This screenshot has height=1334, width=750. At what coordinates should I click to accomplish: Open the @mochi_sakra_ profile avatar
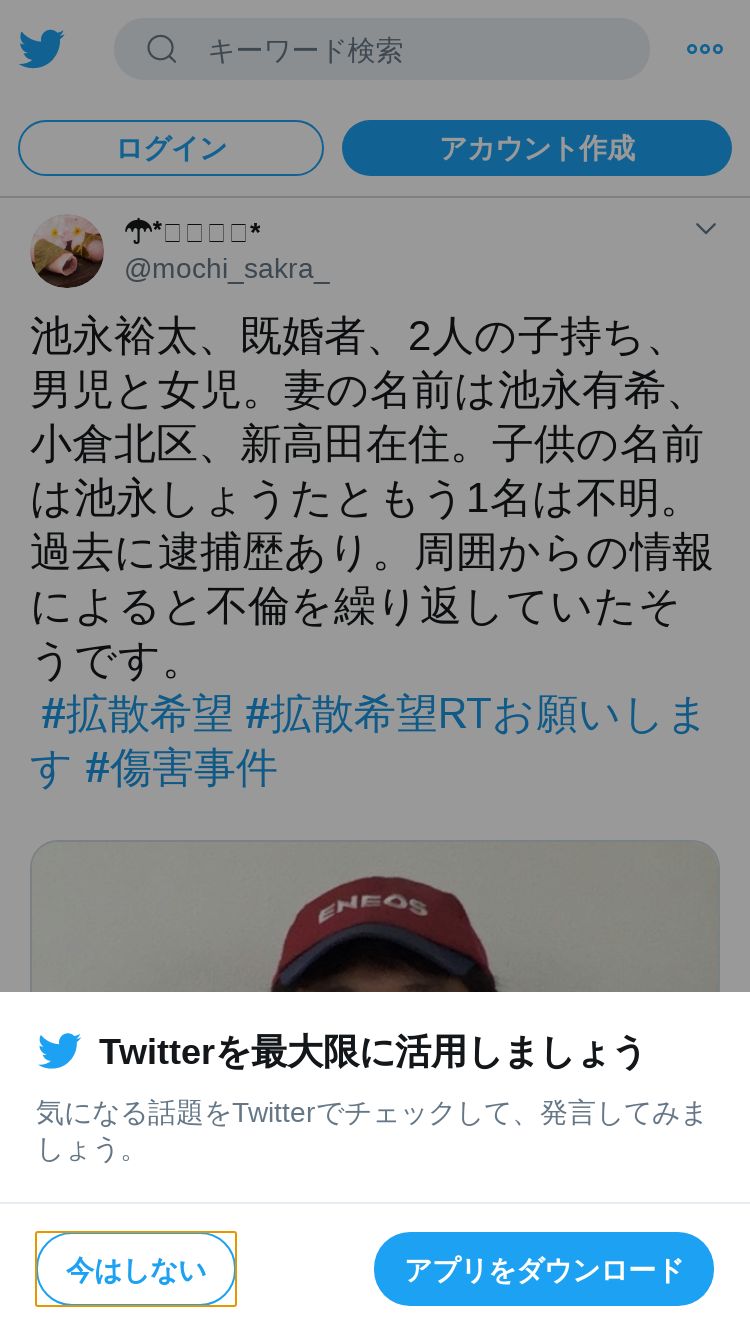click(x=67, y=251)
